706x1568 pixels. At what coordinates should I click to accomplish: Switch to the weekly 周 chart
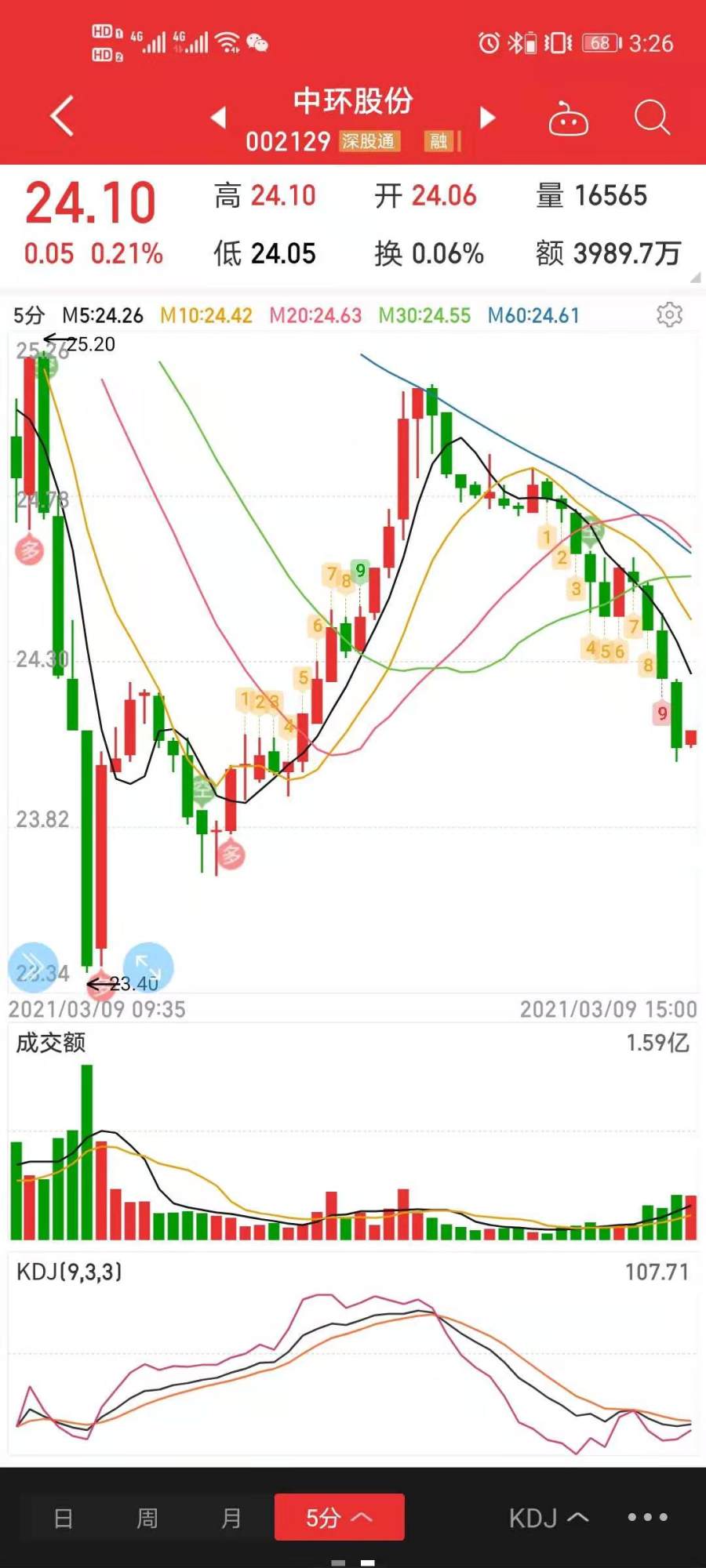[147, 1519]
